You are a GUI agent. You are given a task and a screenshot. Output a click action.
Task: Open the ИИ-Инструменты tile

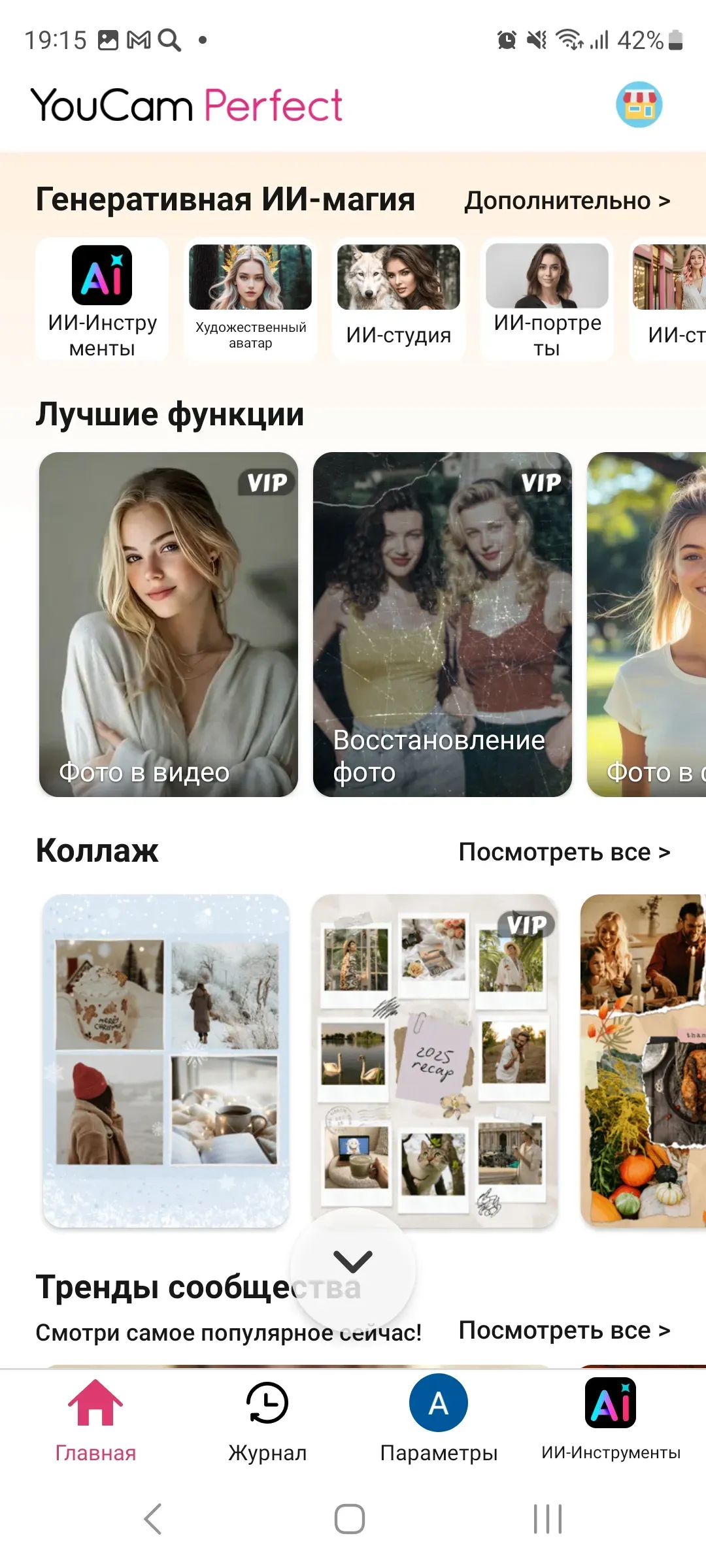102,299
